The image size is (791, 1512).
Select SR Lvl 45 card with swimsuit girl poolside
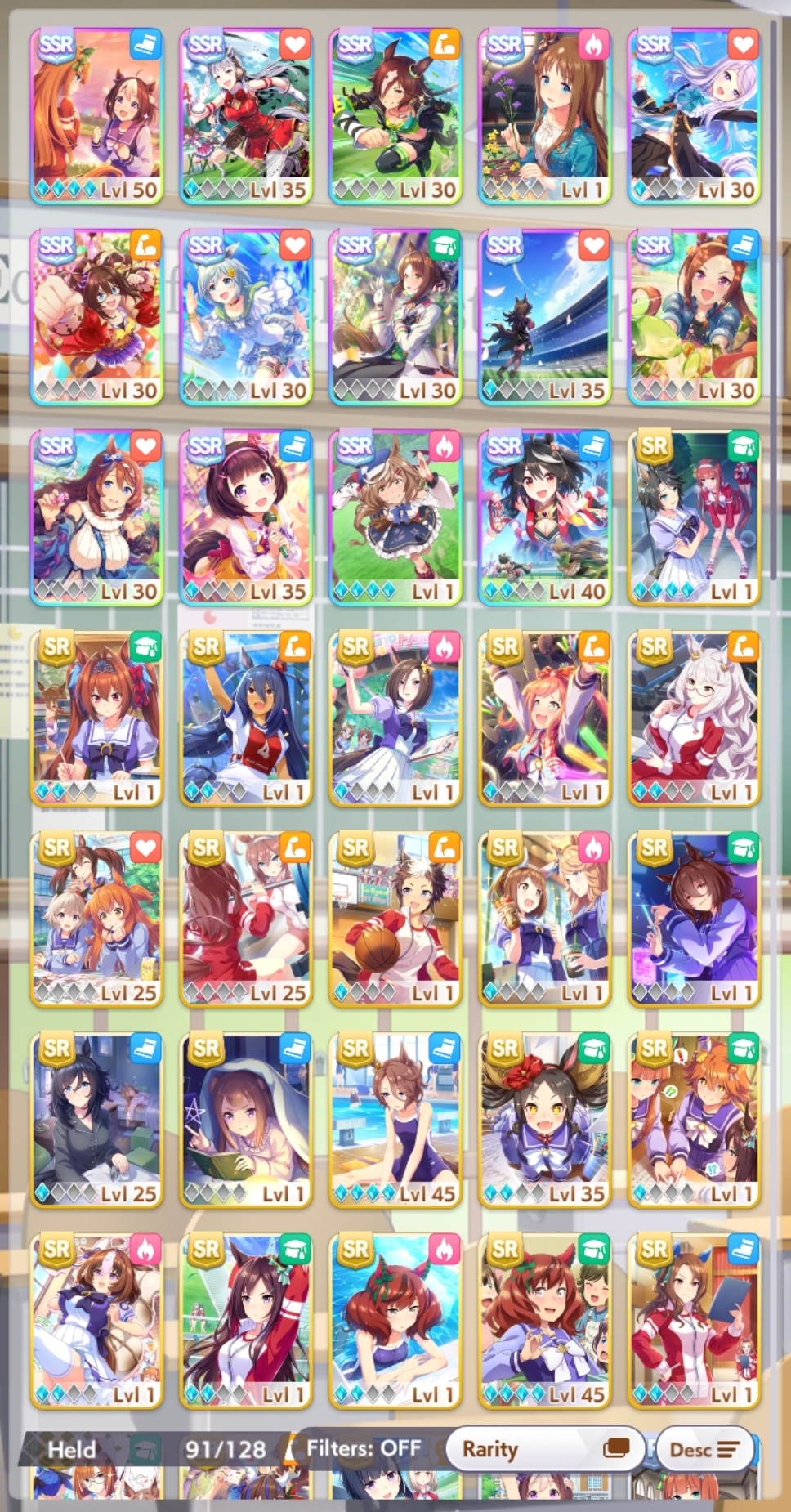pyautogui.click(x=395, y=1121)
